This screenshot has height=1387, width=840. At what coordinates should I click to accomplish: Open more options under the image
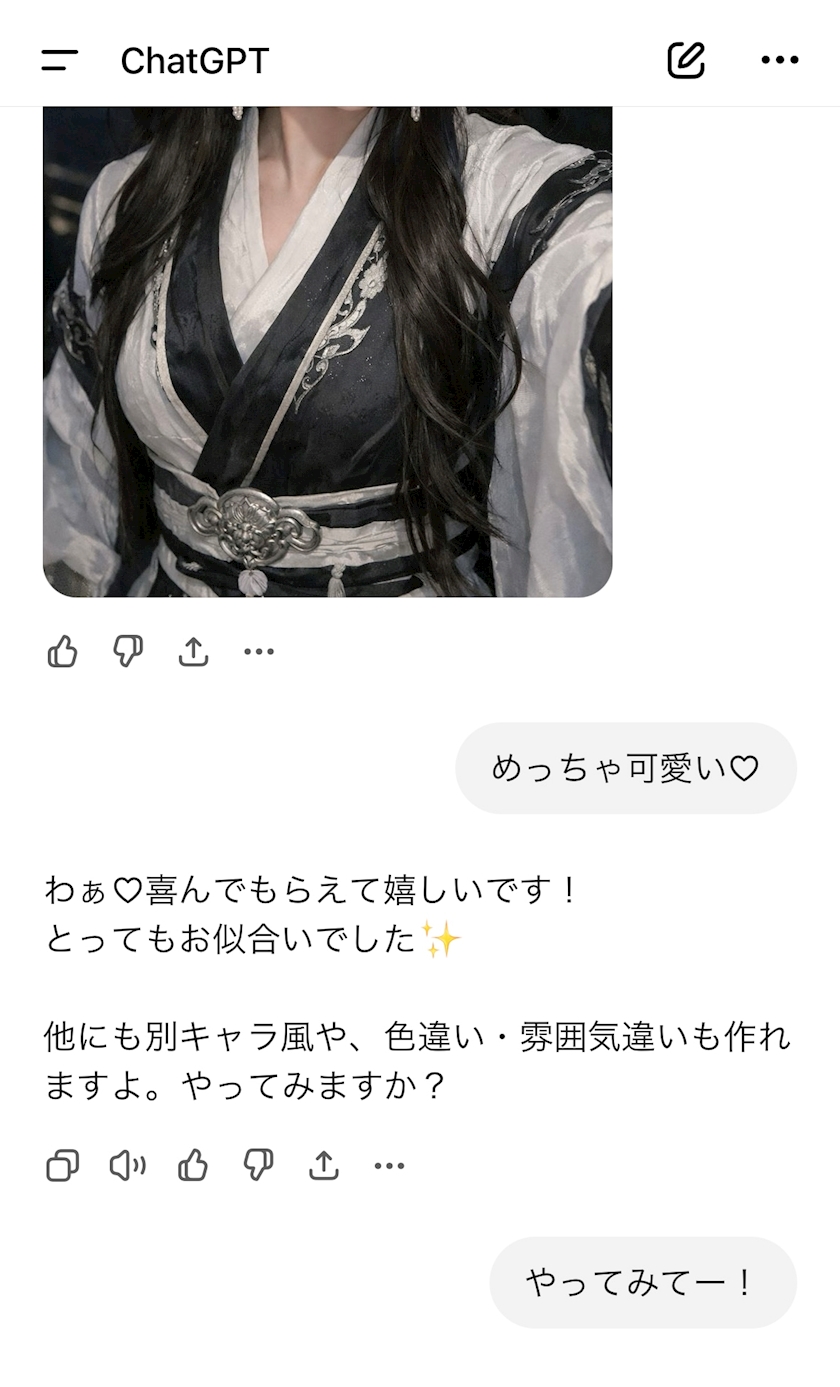click(x=259, y=652)
